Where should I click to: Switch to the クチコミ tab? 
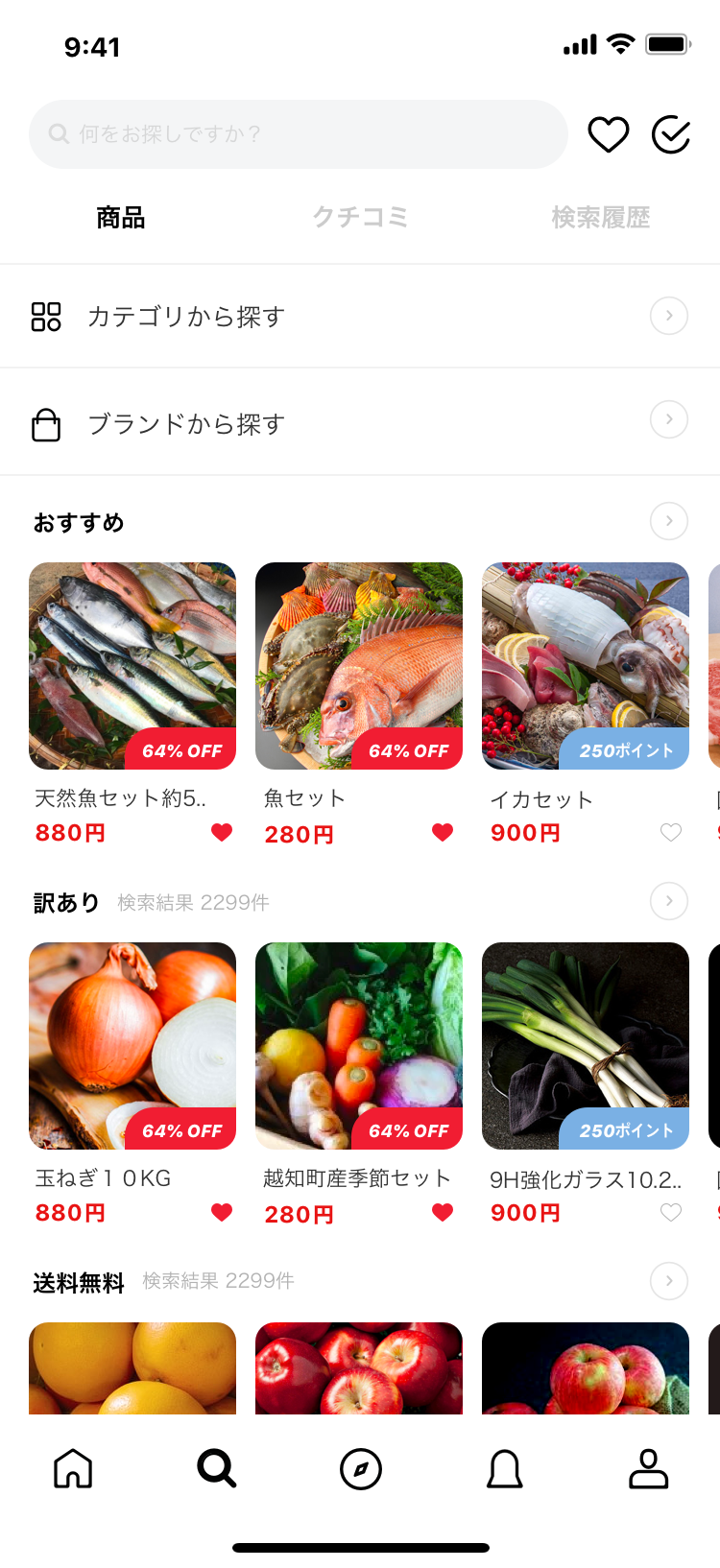click(x=360, y=218)
